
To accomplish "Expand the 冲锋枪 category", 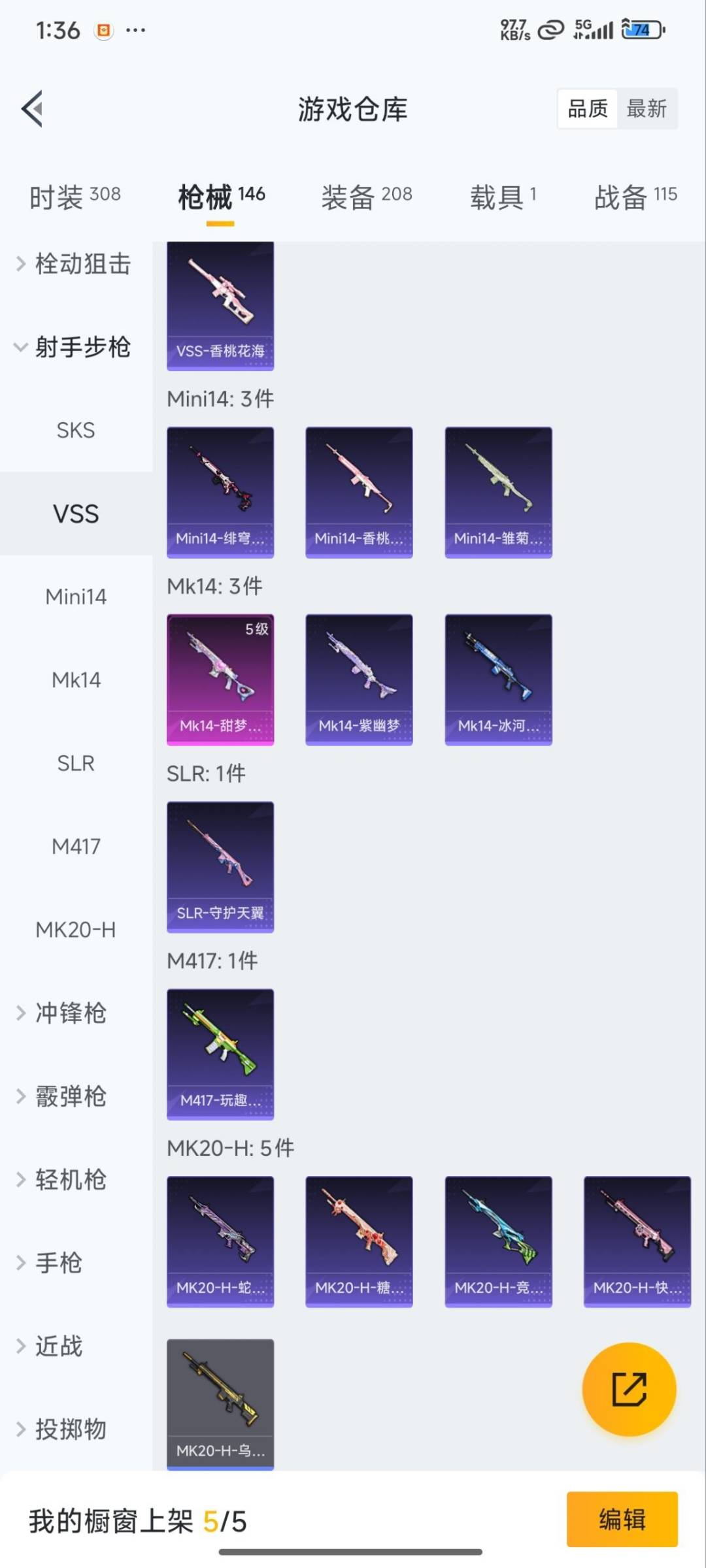I will (71, 1013).
